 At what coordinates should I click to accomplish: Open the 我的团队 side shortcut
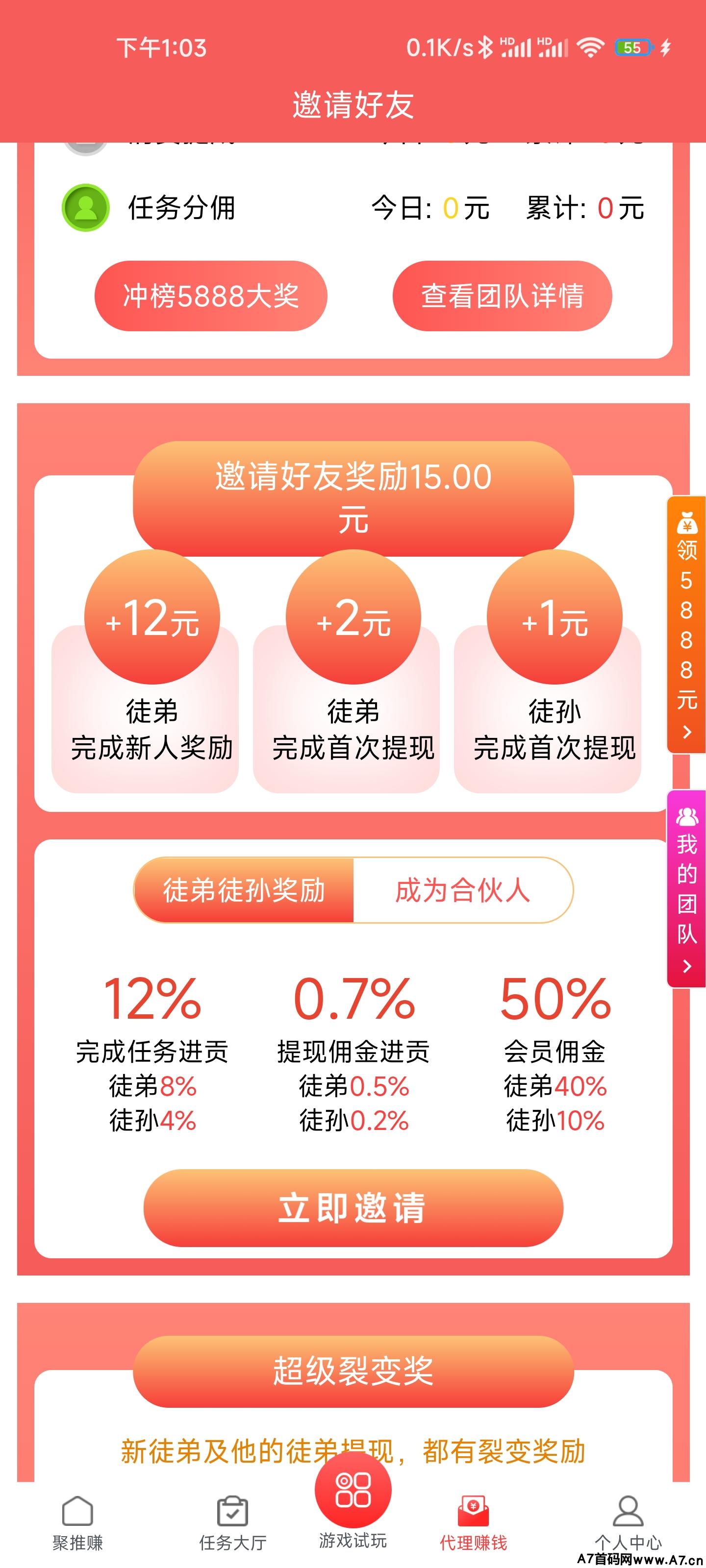pyautogui.click(x=686, y=889)
